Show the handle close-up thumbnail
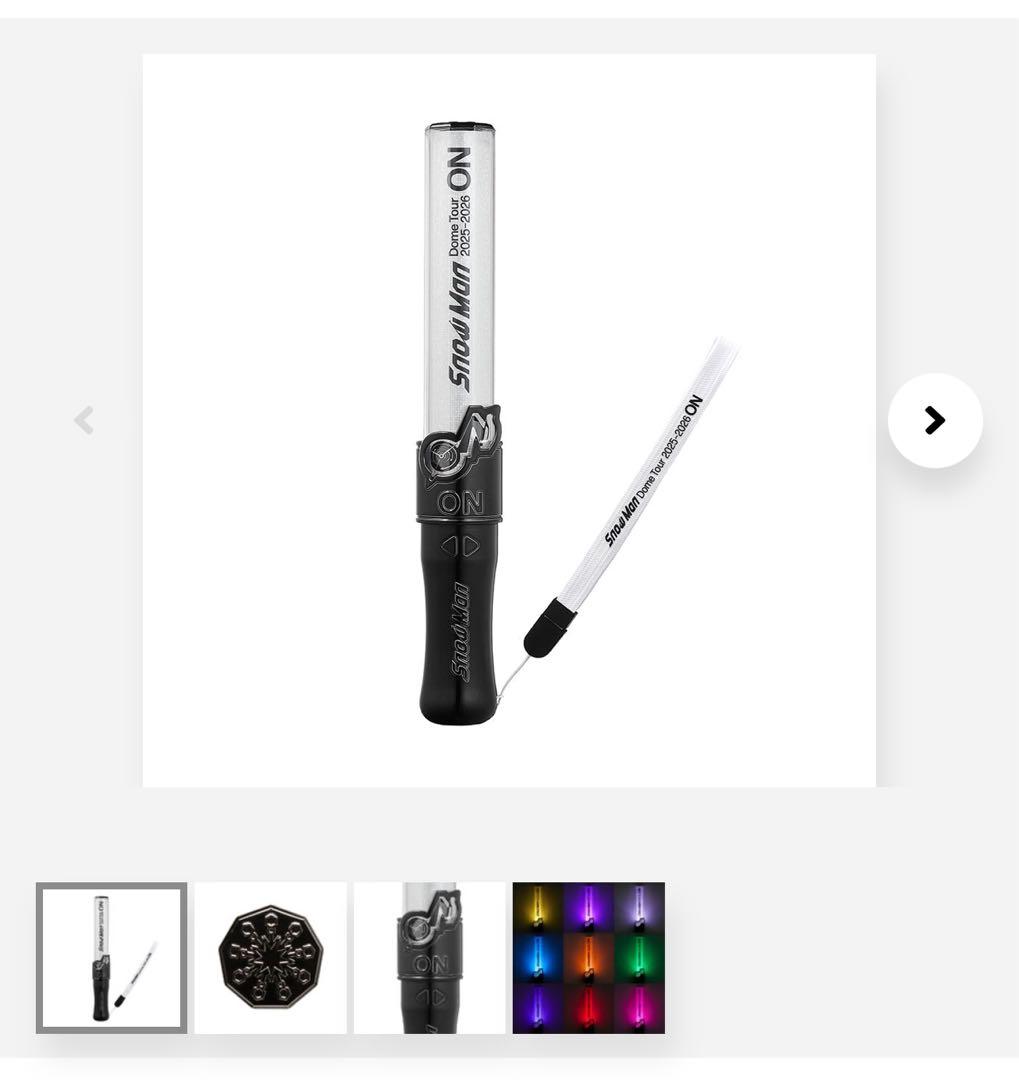 430,958
